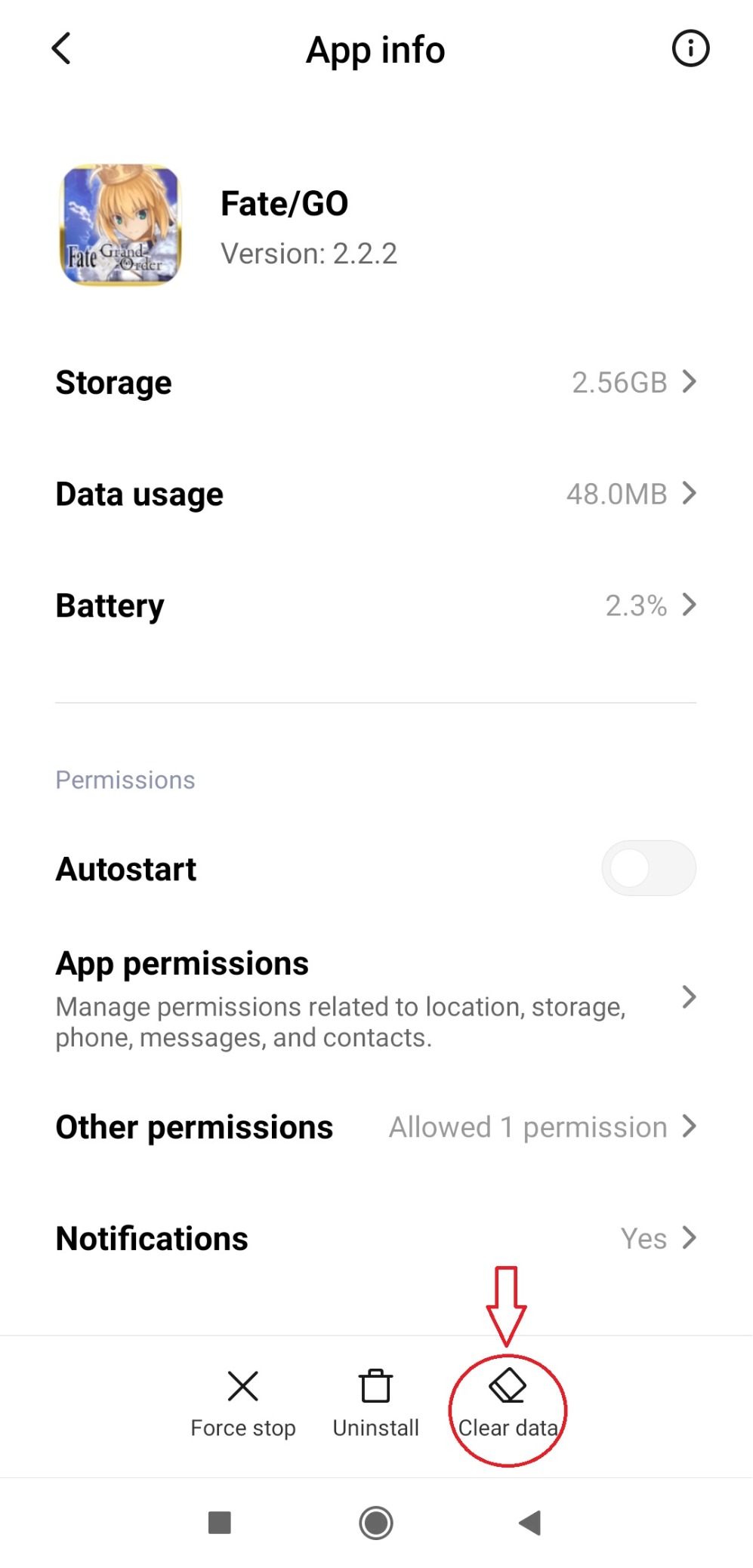Open the info icon in the header

point(690,49)
